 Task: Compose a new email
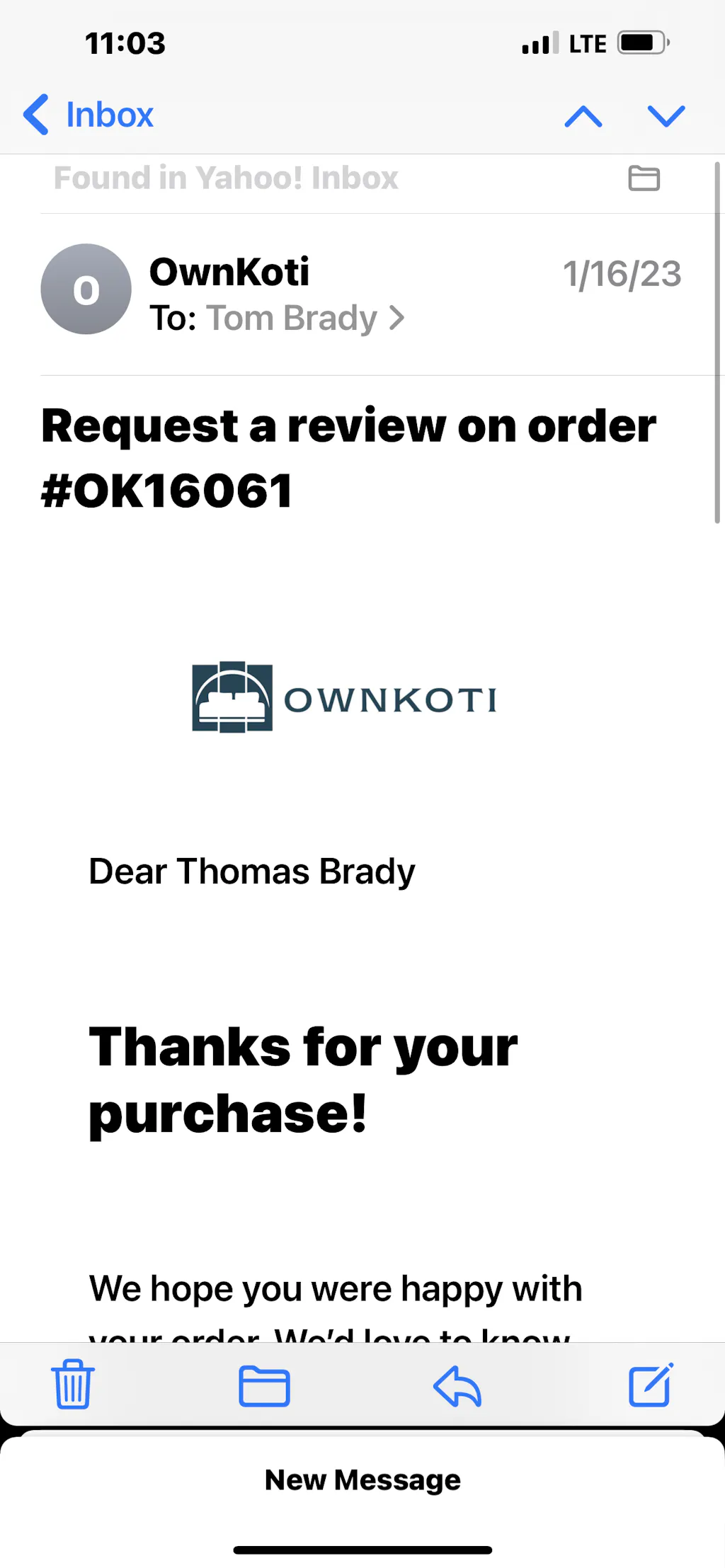pyautogui.click(x=651, y=1385)
